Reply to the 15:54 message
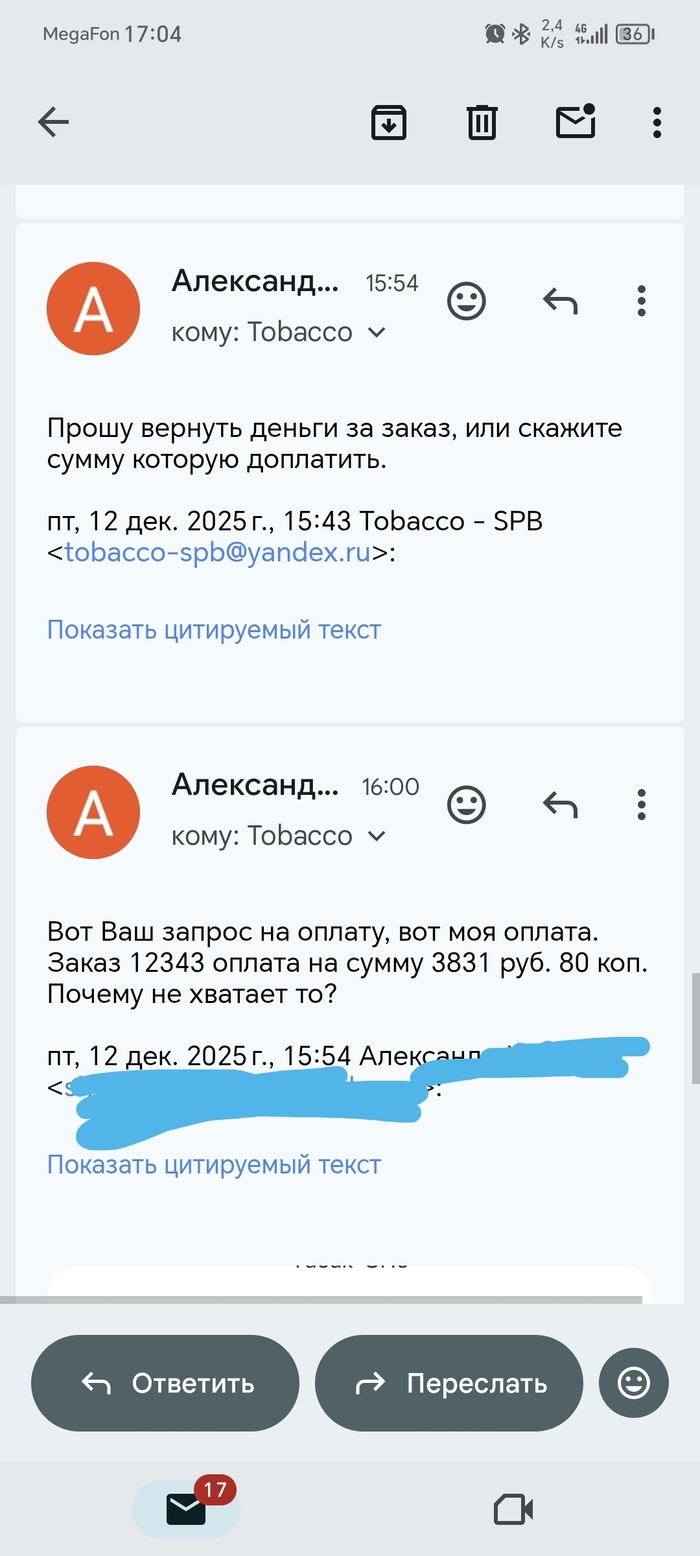Viewport: 700px width, 1556px height. [560, 300]
